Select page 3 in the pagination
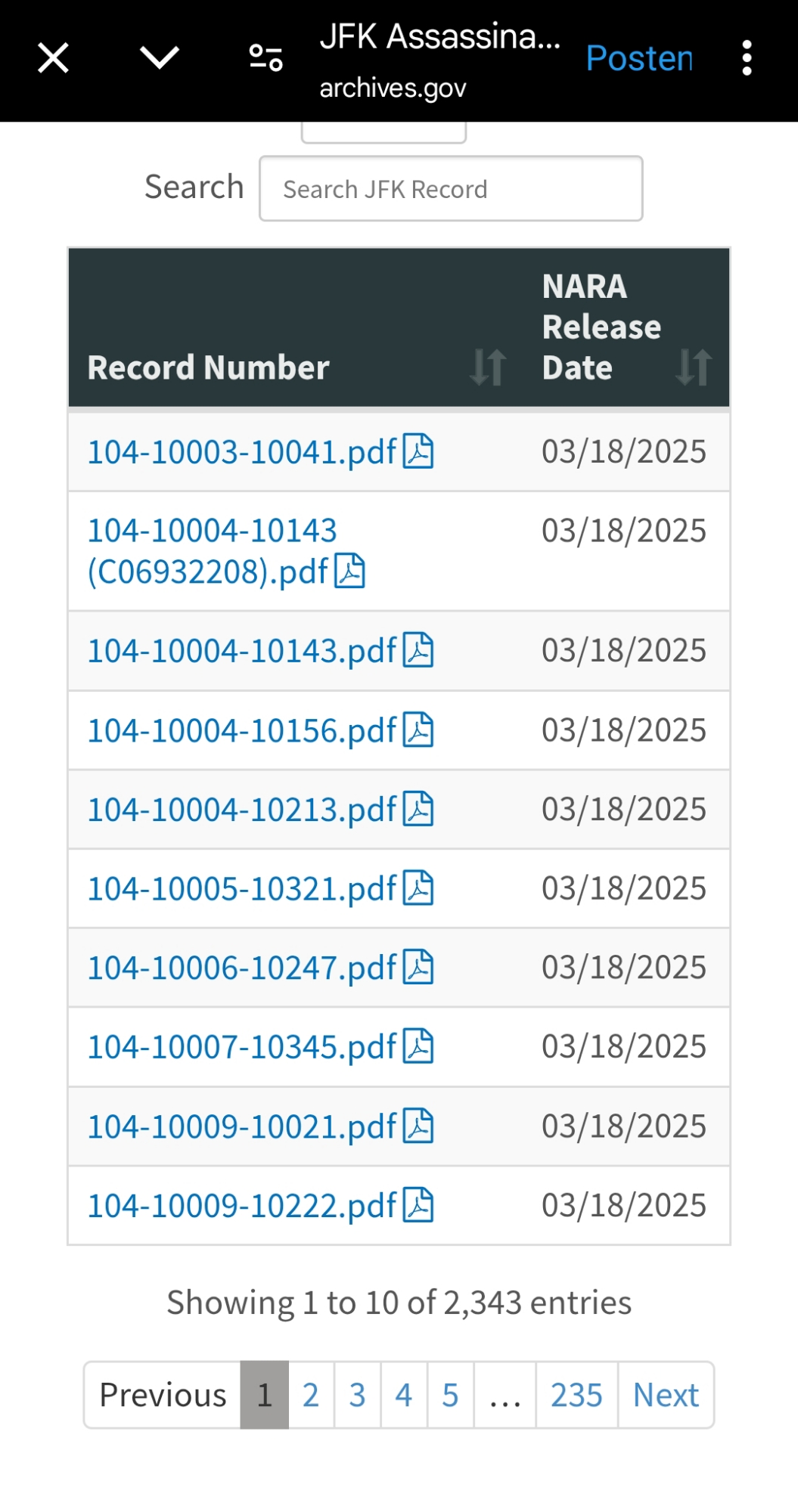The height and width of the screenshot is (1512, 798). tap(358, 1395)
